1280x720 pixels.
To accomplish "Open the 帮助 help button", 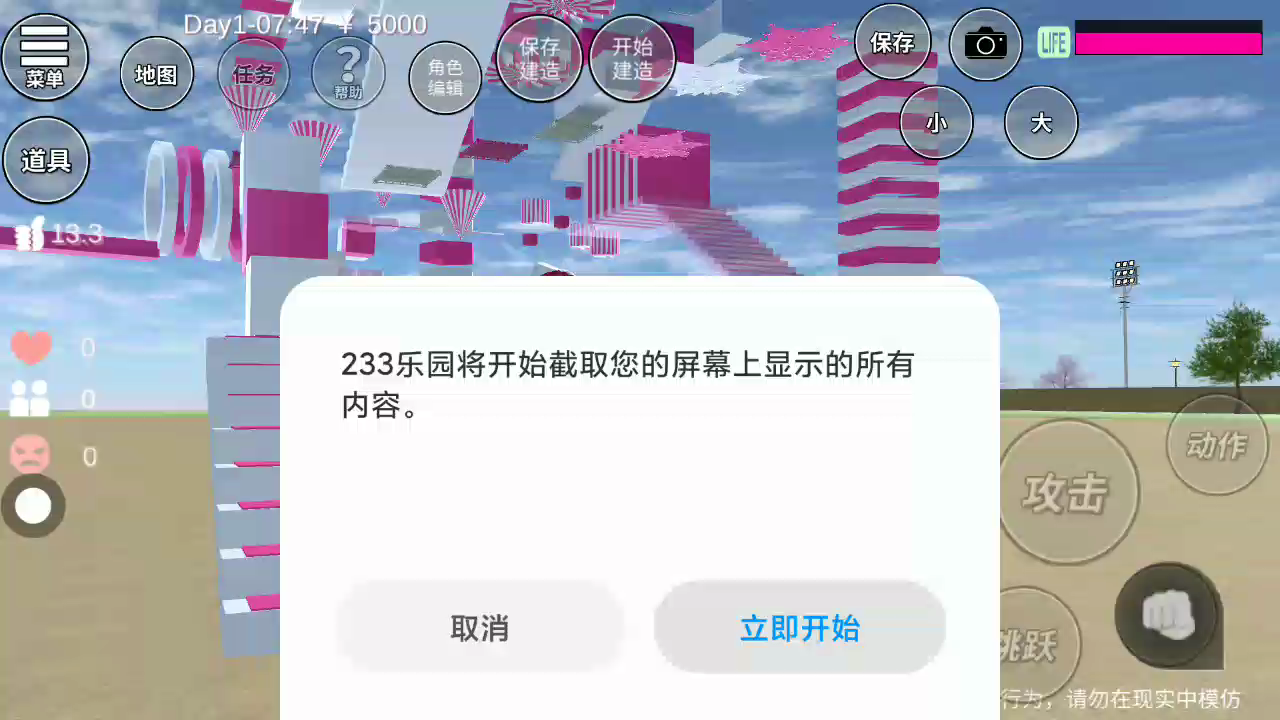I will (348, 74).
